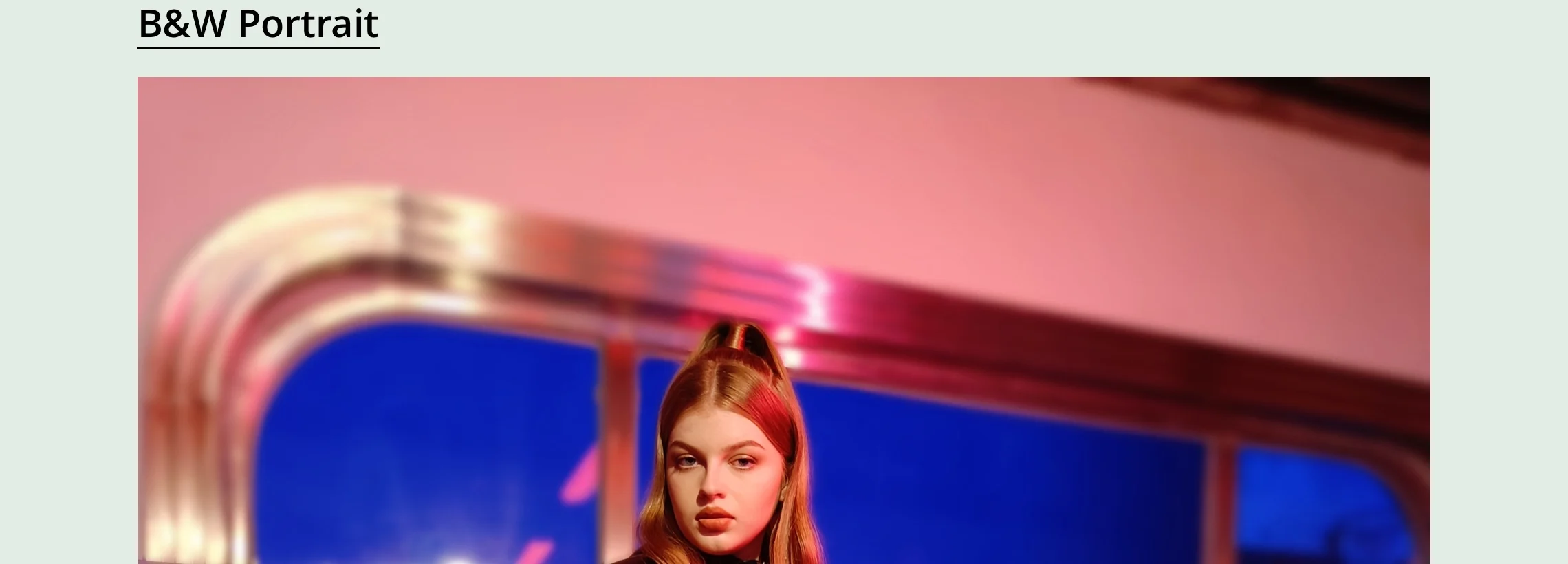
Task: Open the B&W Portrait link
Action: click(x=258, y=25)
